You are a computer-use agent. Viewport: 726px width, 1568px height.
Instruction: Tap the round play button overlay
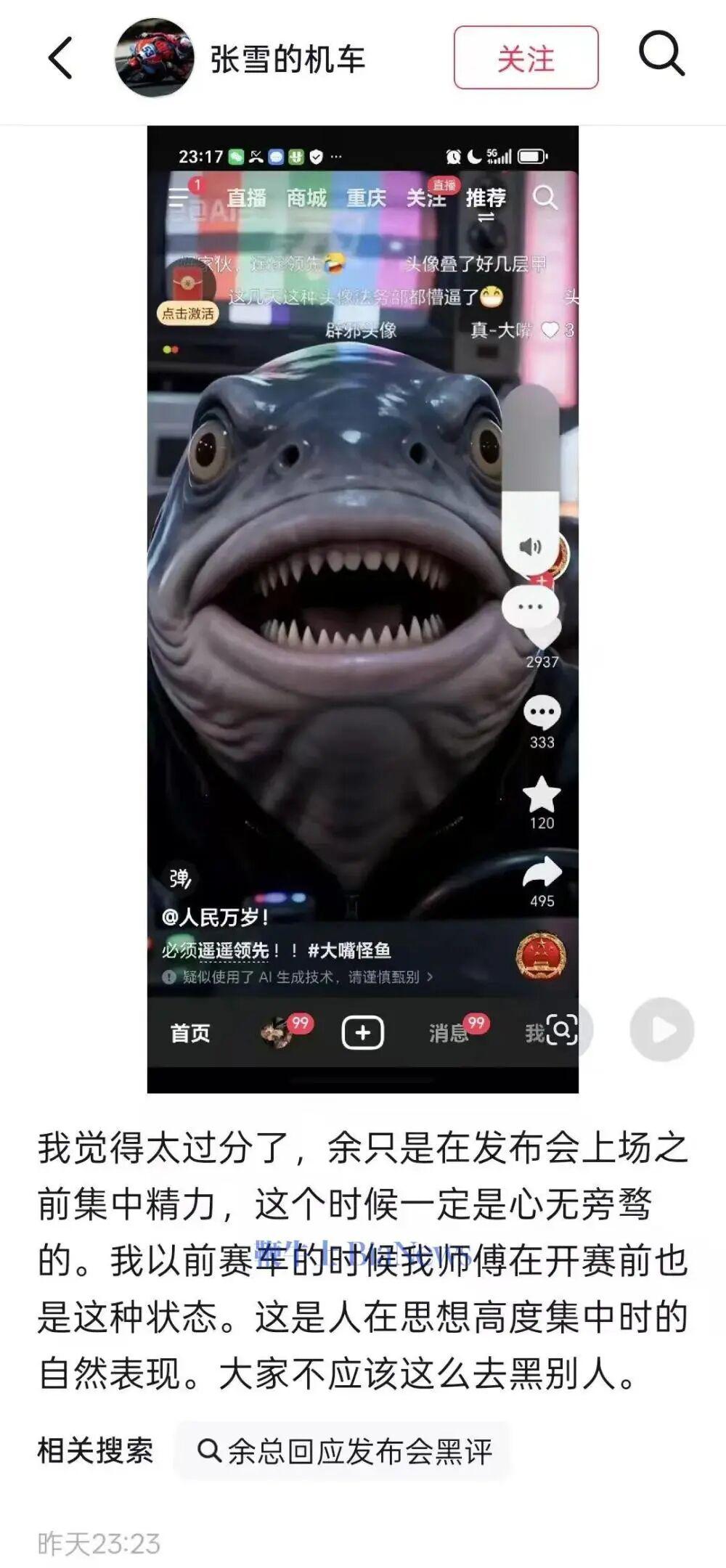(661, 1029)
